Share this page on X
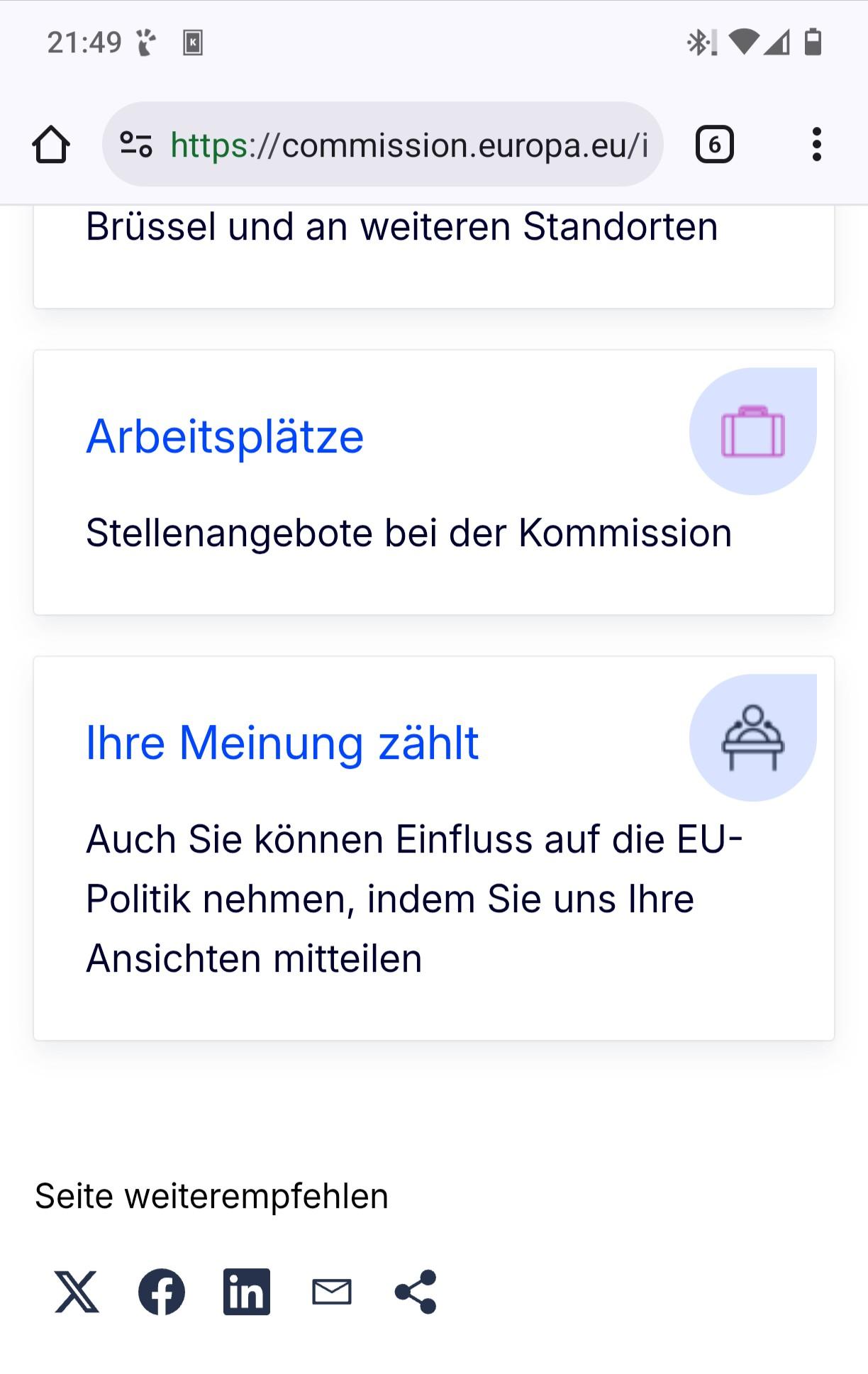This screenshot has width=868, height=1374. 77,1292
